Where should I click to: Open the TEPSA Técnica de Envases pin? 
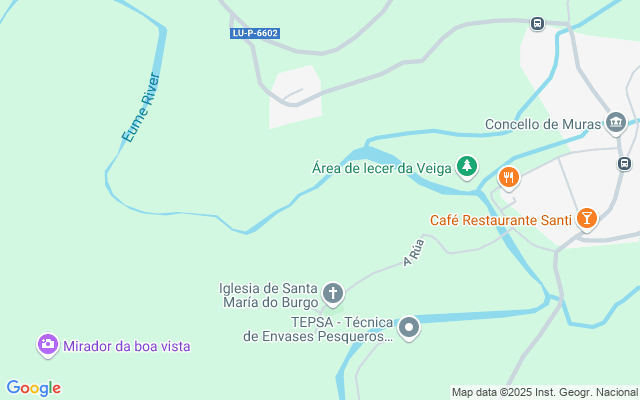pyautogui.click(x=409, y=328)
